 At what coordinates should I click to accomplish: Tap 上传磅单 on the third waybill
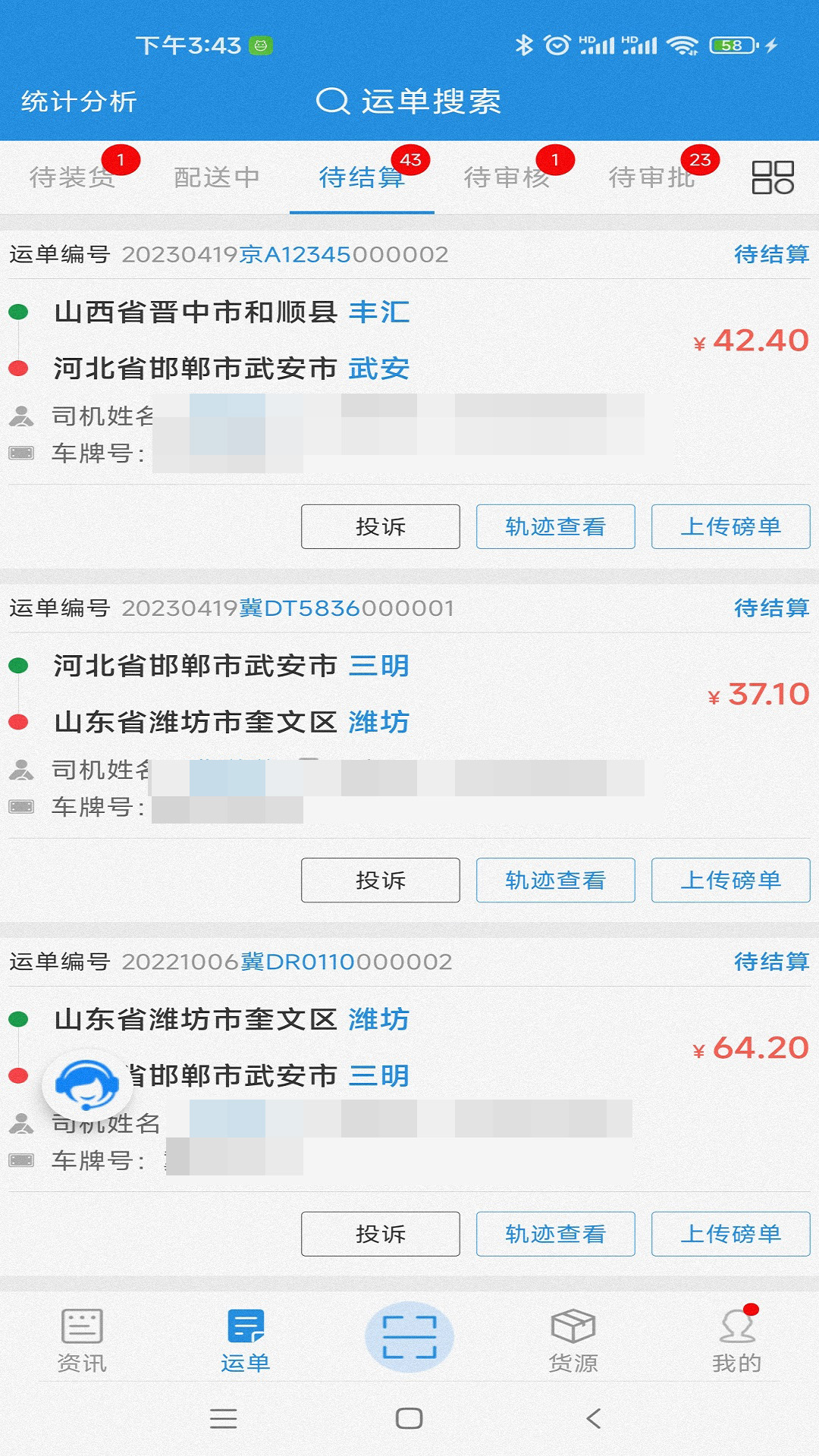pyautogui.click(x=730, y=1234)
